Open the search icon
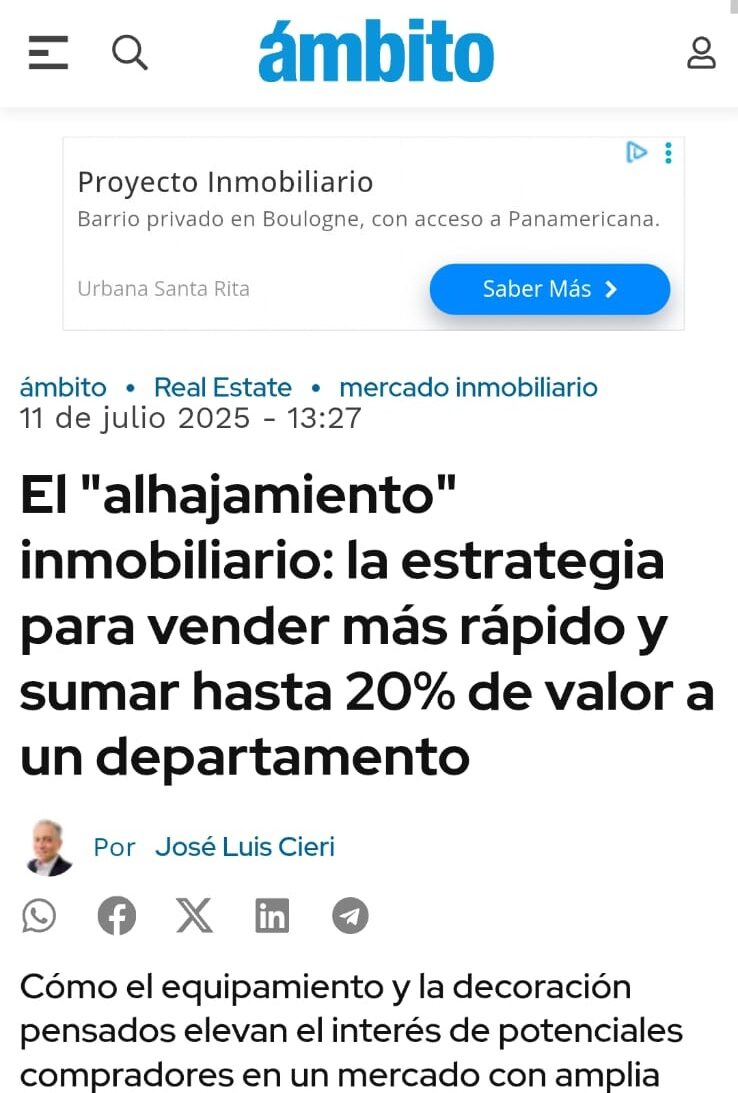This screenshot has width=738, height=1093. click(x=130, y=52)
